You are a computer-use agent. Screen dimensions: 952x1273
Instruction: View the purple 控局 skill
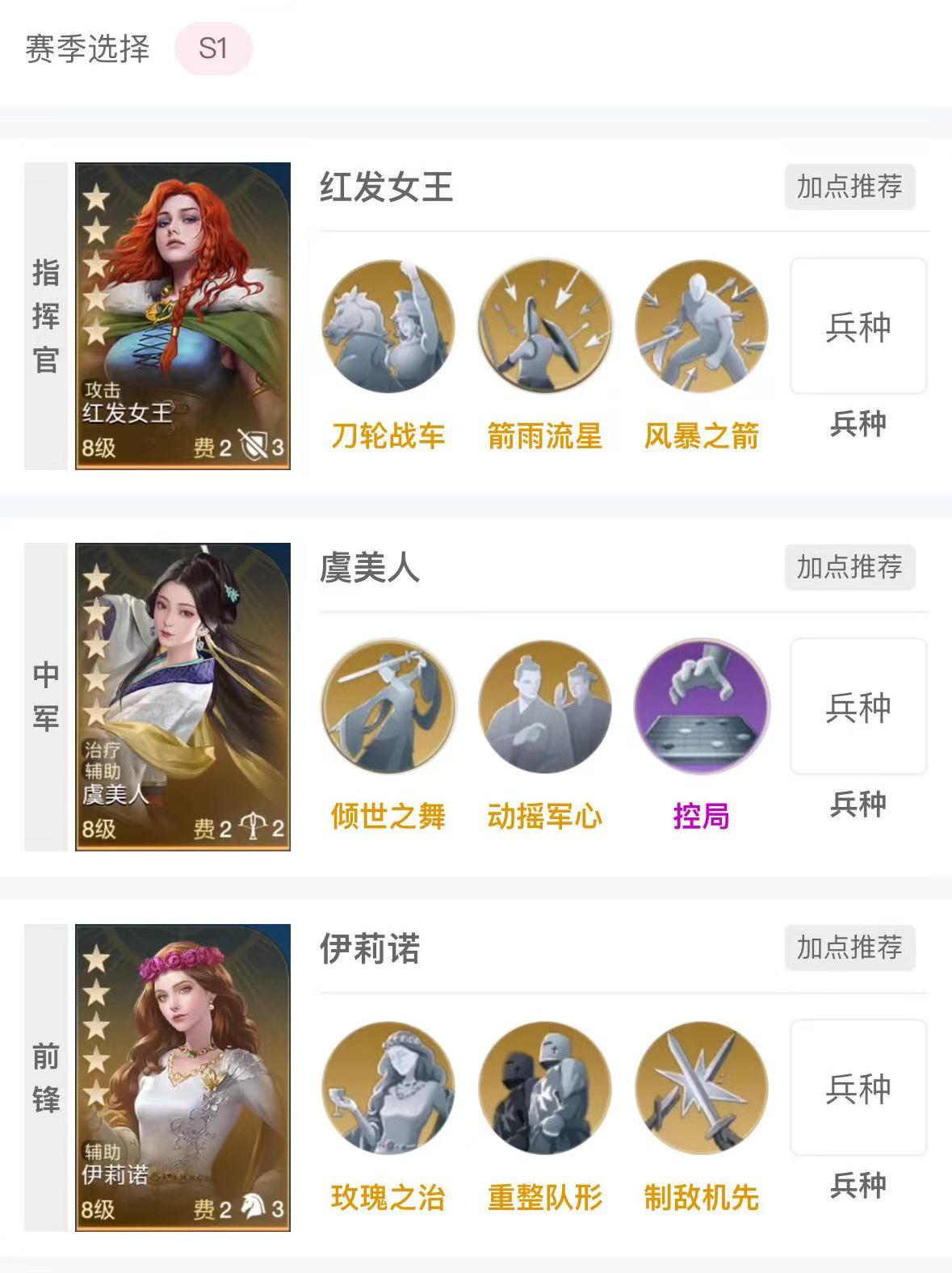702,708
